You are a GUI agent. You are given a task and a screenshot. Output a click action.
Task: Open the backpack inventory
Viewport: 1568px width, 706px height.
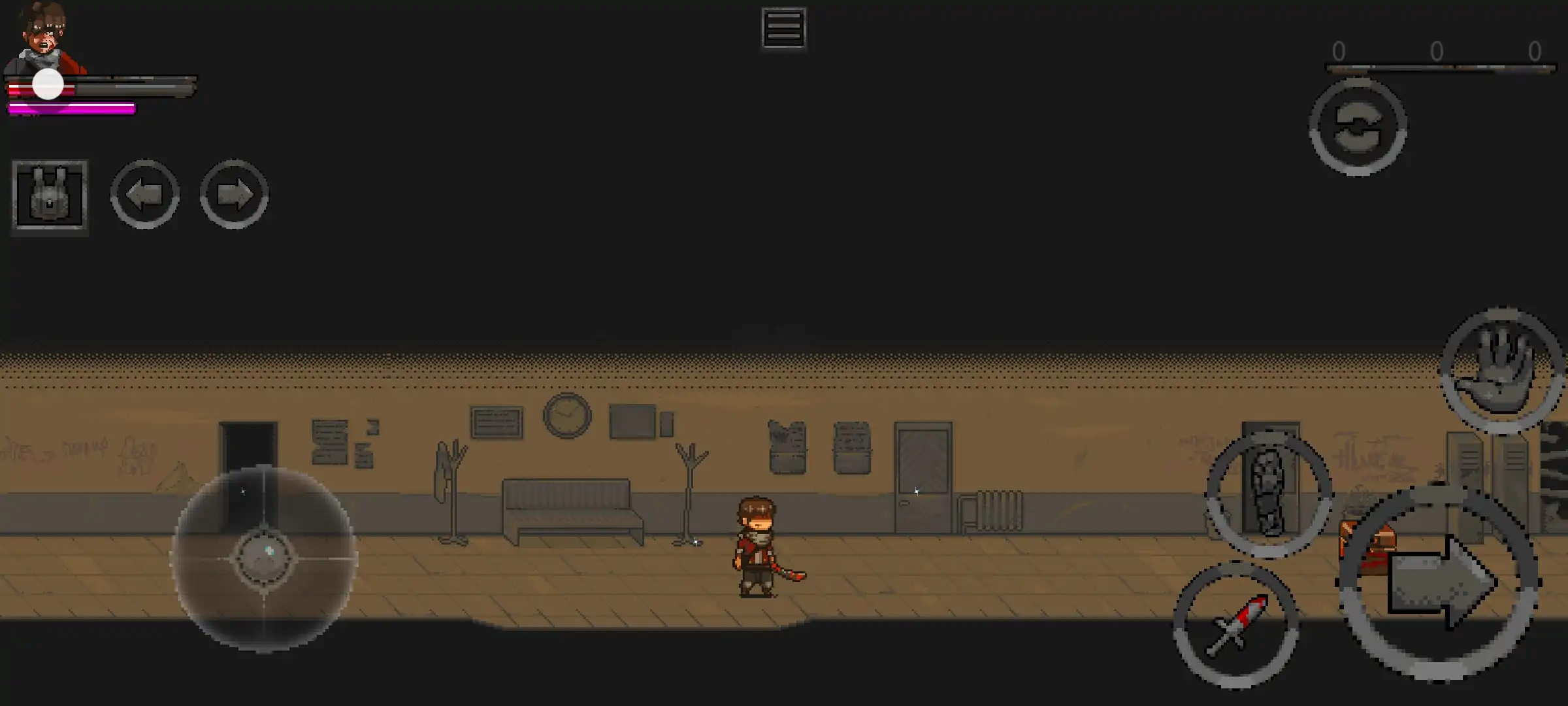(50, 196)
